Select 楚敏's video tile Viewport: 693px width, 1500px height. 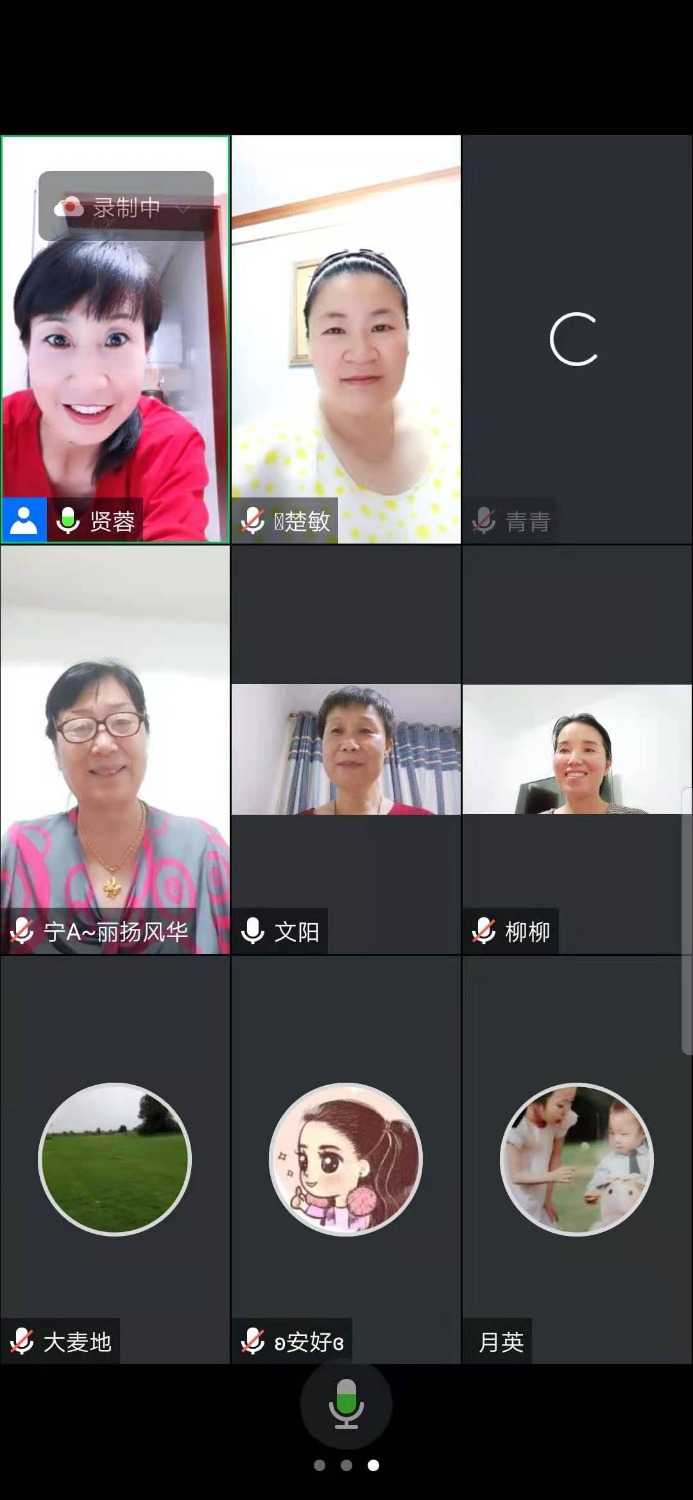(346, 340)
